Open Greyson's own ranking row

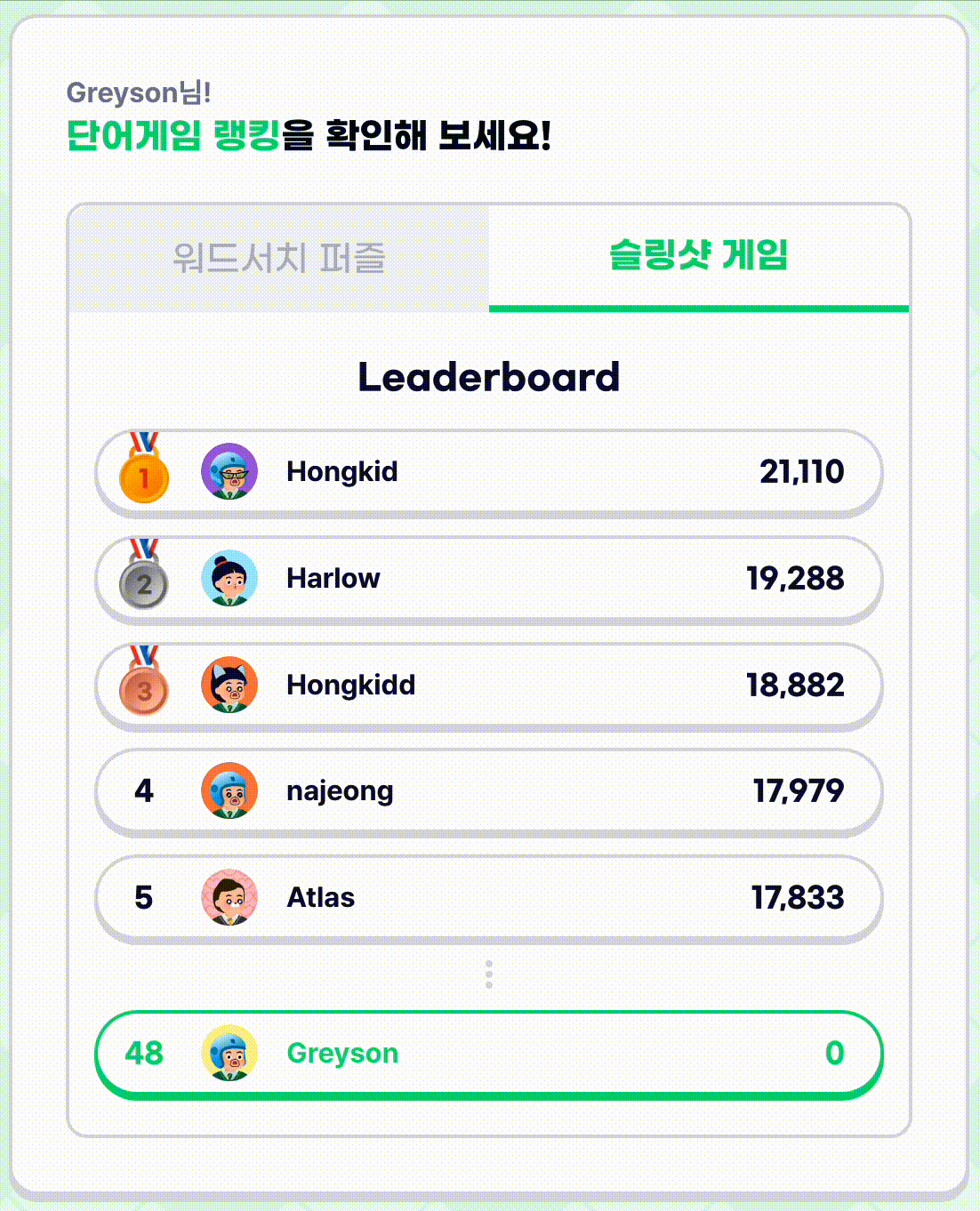(488, 1054)
